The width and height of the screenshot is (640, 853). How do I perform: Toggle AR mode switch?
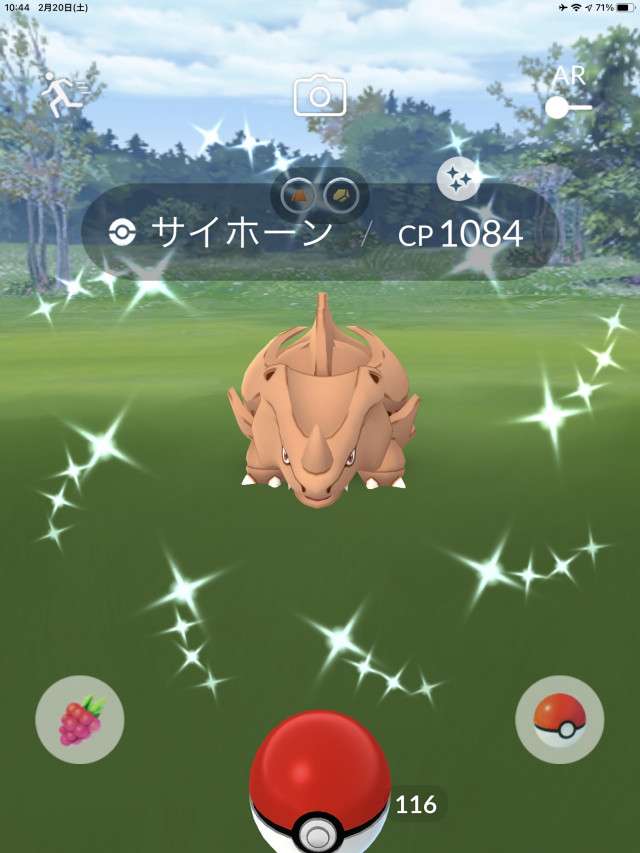[568, 106]
